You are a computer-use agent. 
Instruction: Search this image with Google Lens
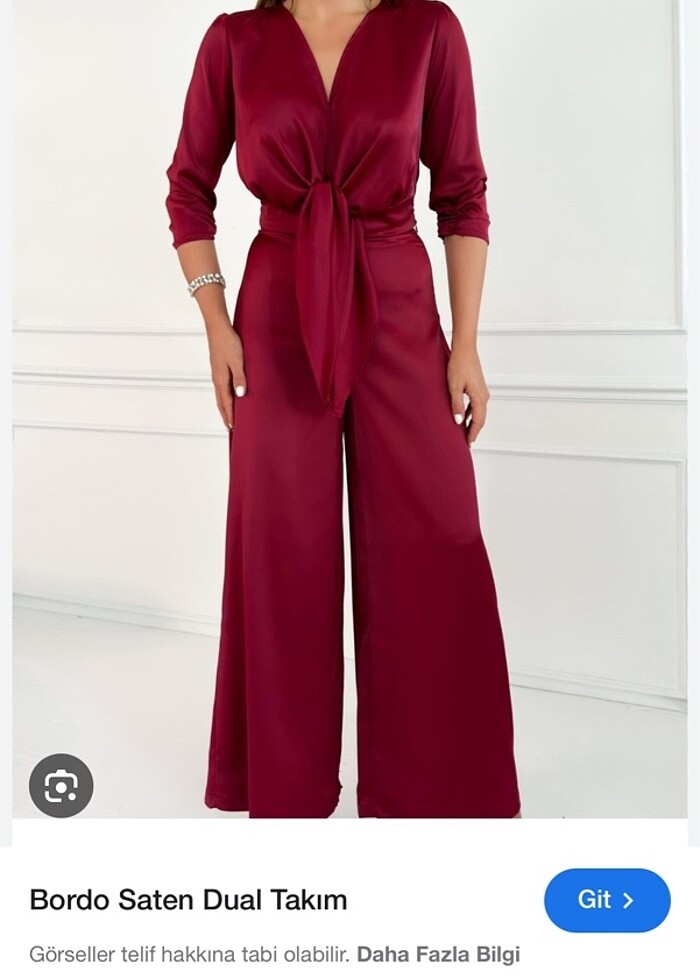pyautogui.click(x=61, y=785)
